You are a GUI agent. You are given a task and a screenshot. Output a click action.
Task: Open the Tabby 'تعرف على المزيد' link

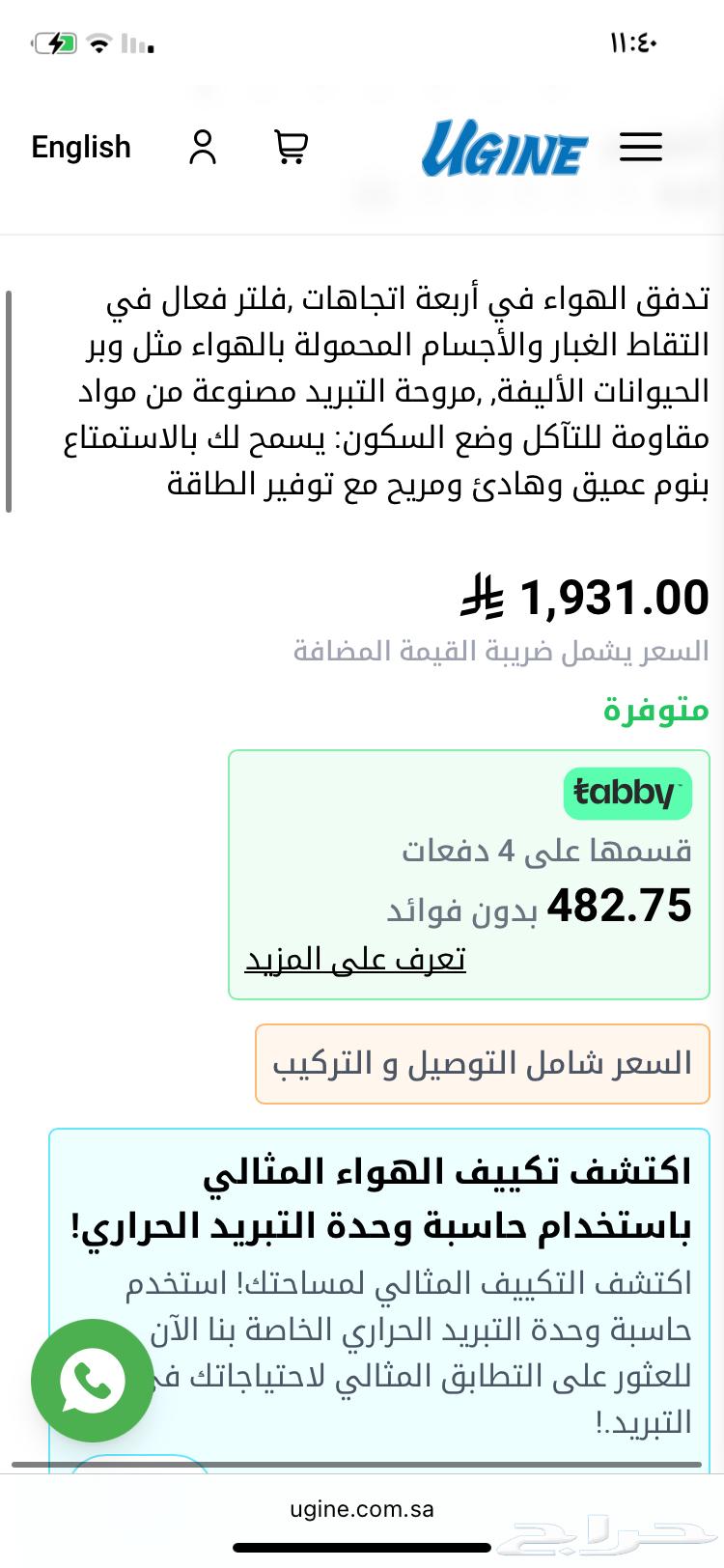(355, 959)
